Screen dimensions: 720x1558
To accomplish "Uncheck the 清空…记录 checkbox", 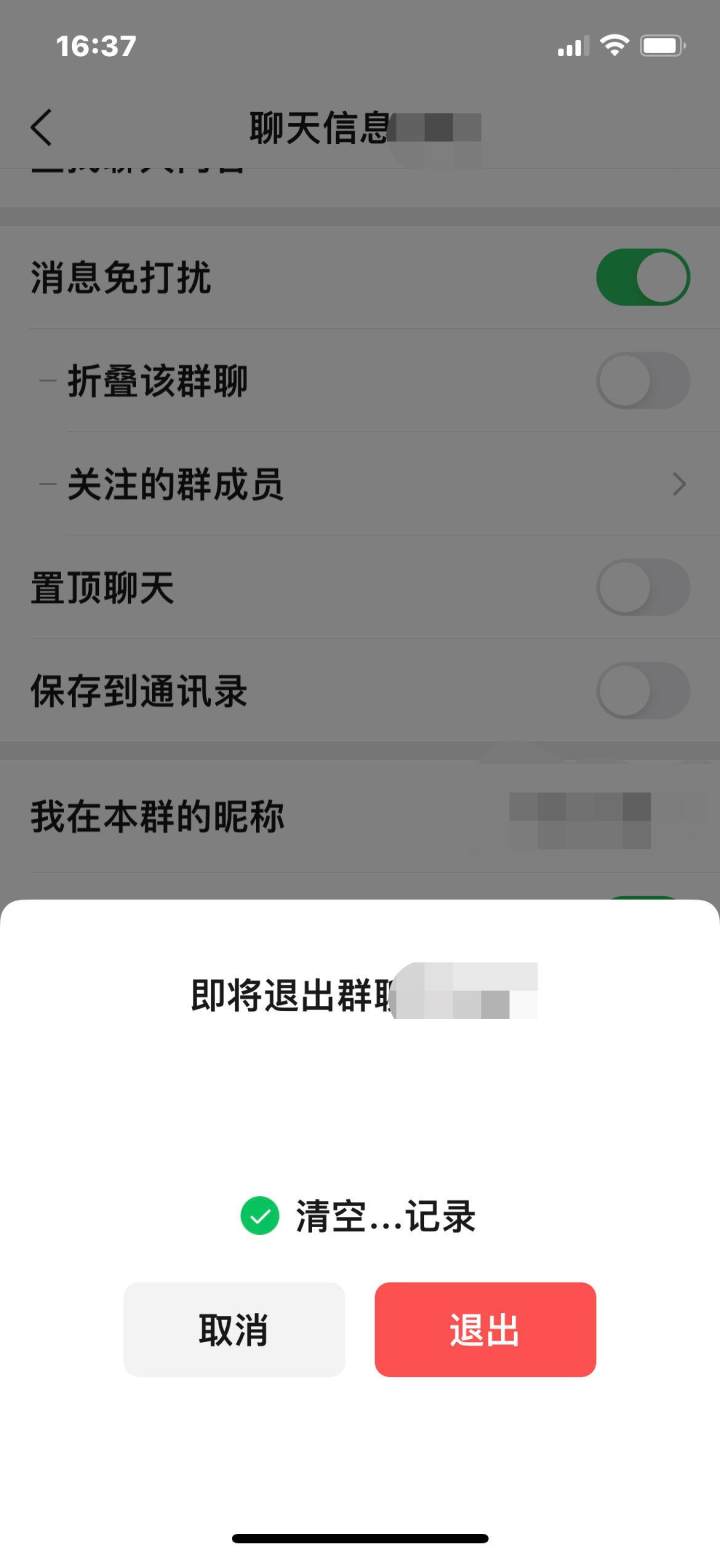I will click(260, 1216).
